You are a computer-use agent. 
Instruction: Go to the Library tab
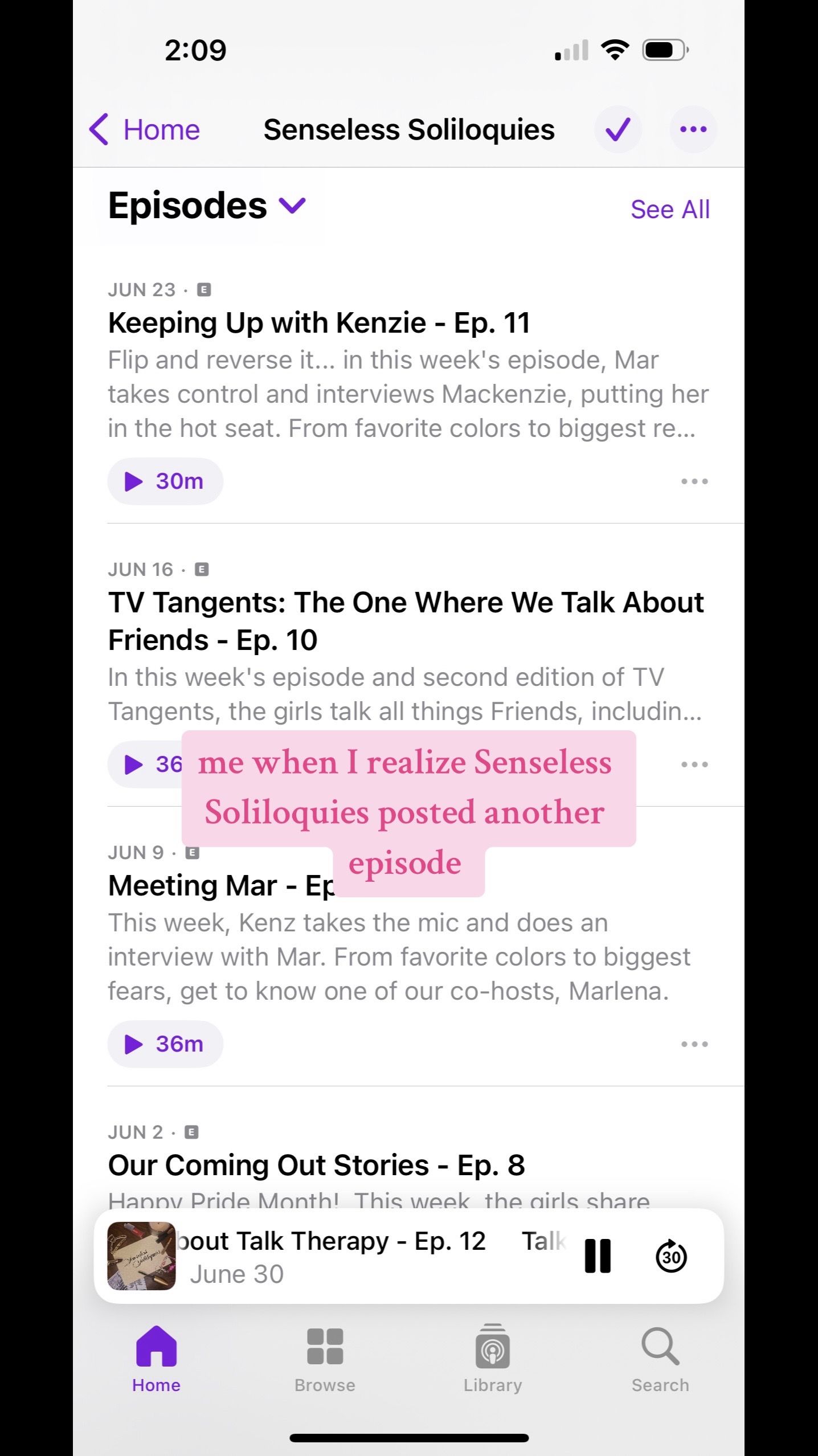[x=493, y=1358]
